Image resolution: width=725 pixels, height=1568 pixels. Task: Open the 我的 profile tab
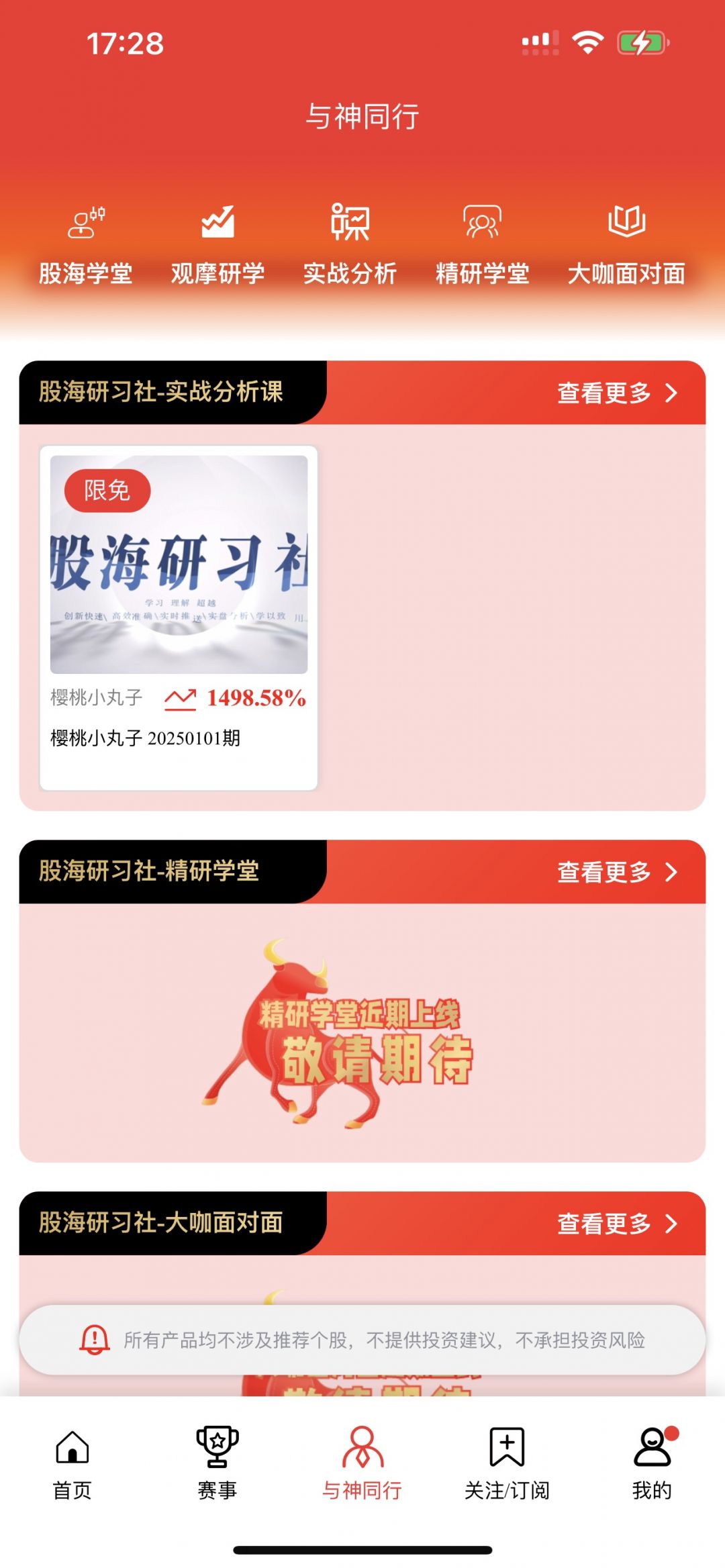[x=652, y=1464]
